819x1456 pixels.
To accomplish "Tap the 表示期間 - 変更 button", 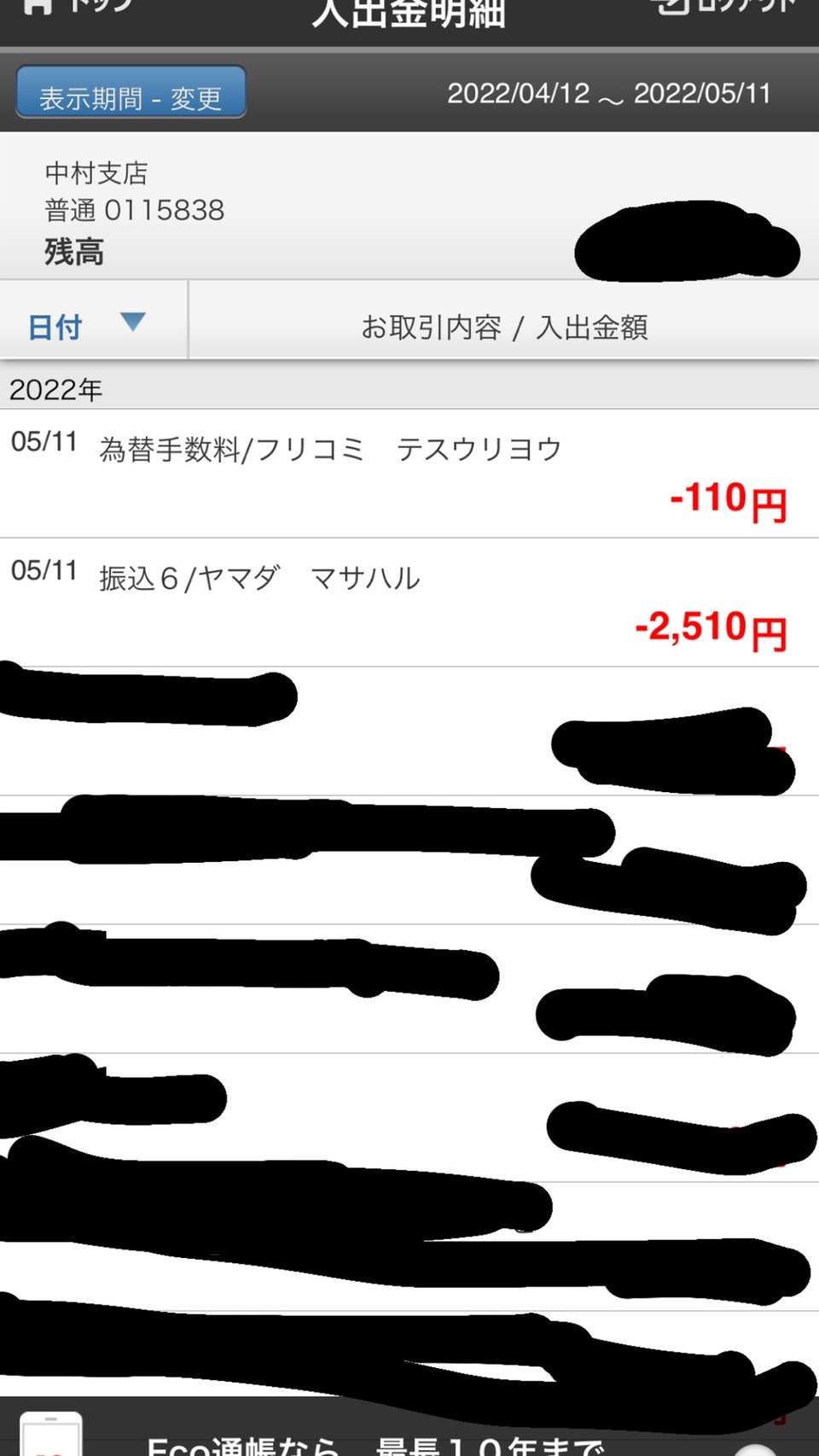I will pyautogui.click(x=131, y=92).
